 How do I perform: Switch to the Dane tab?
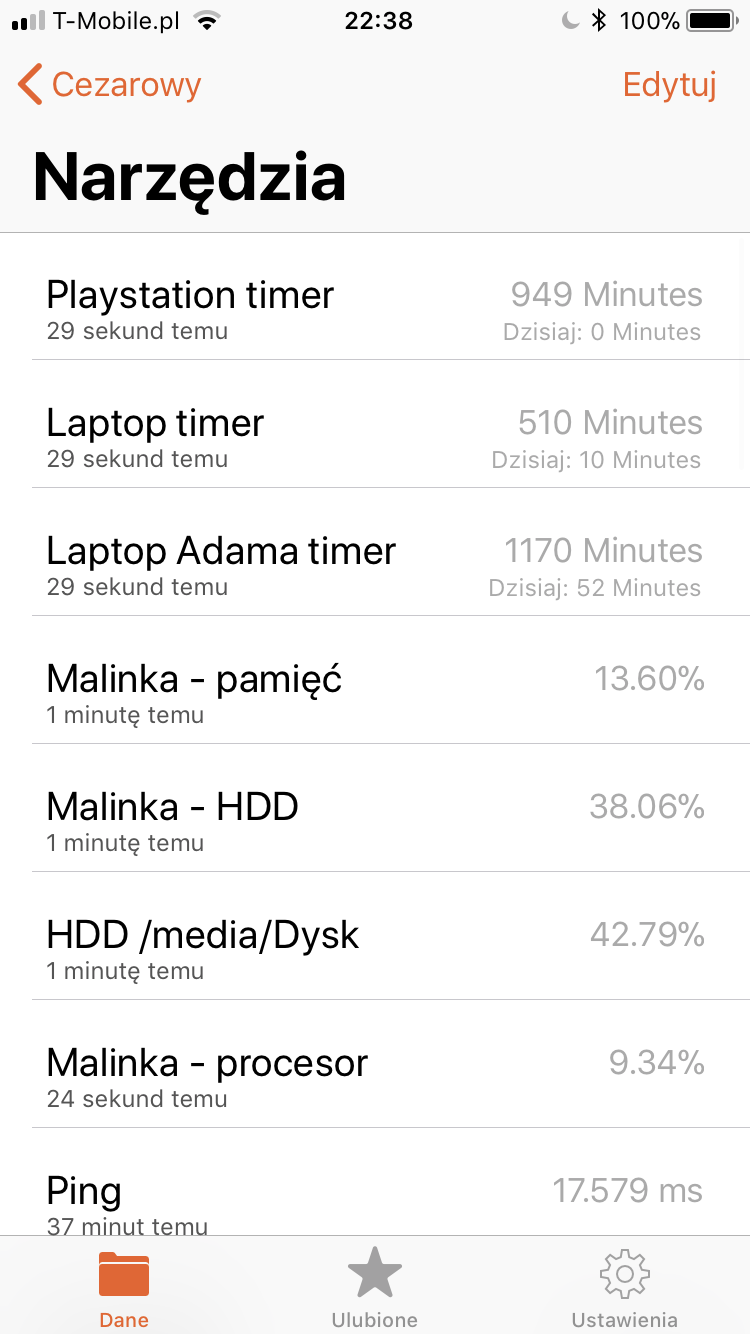click(124, 1288)
